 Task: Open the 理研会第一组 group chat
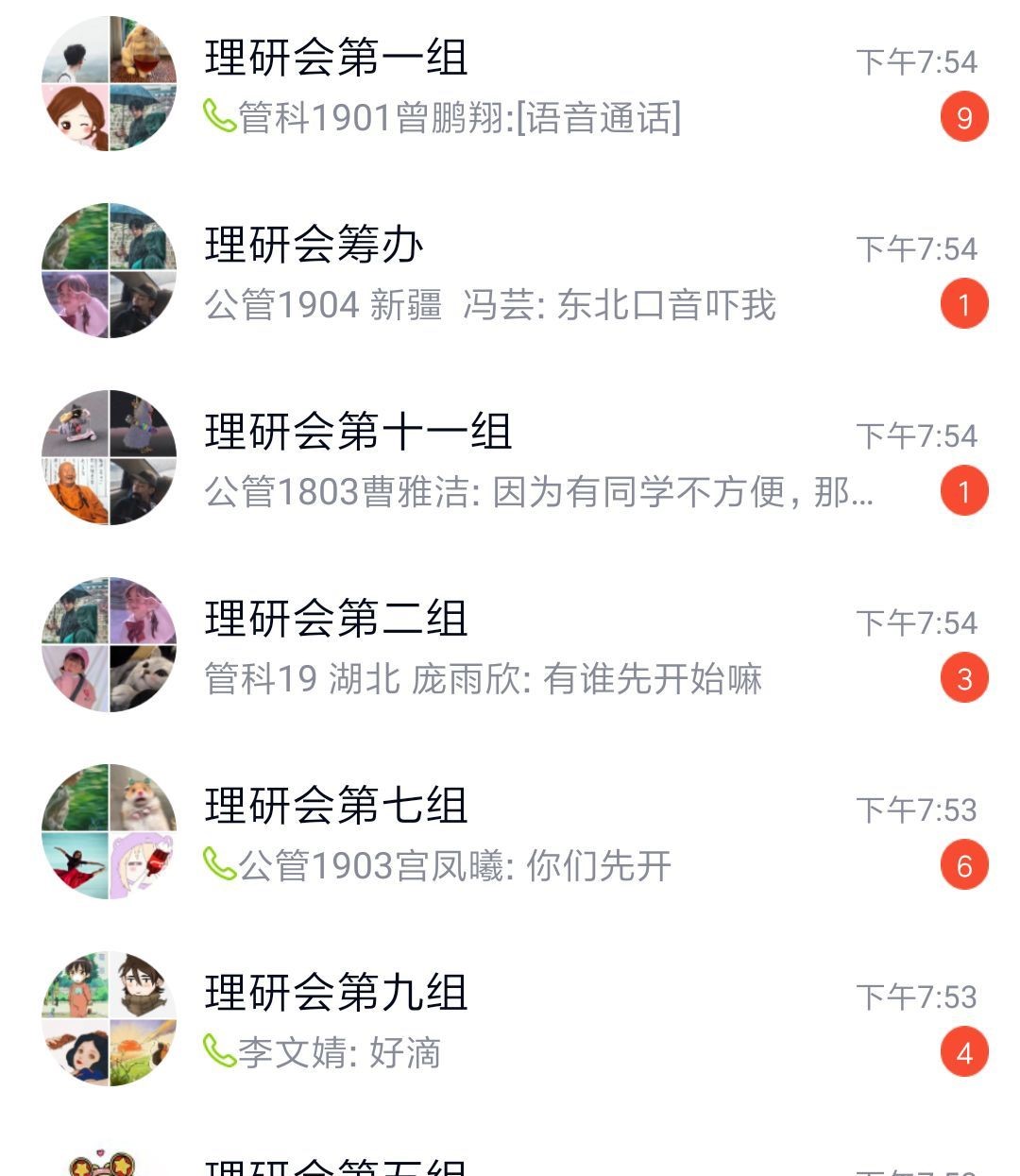510,85
